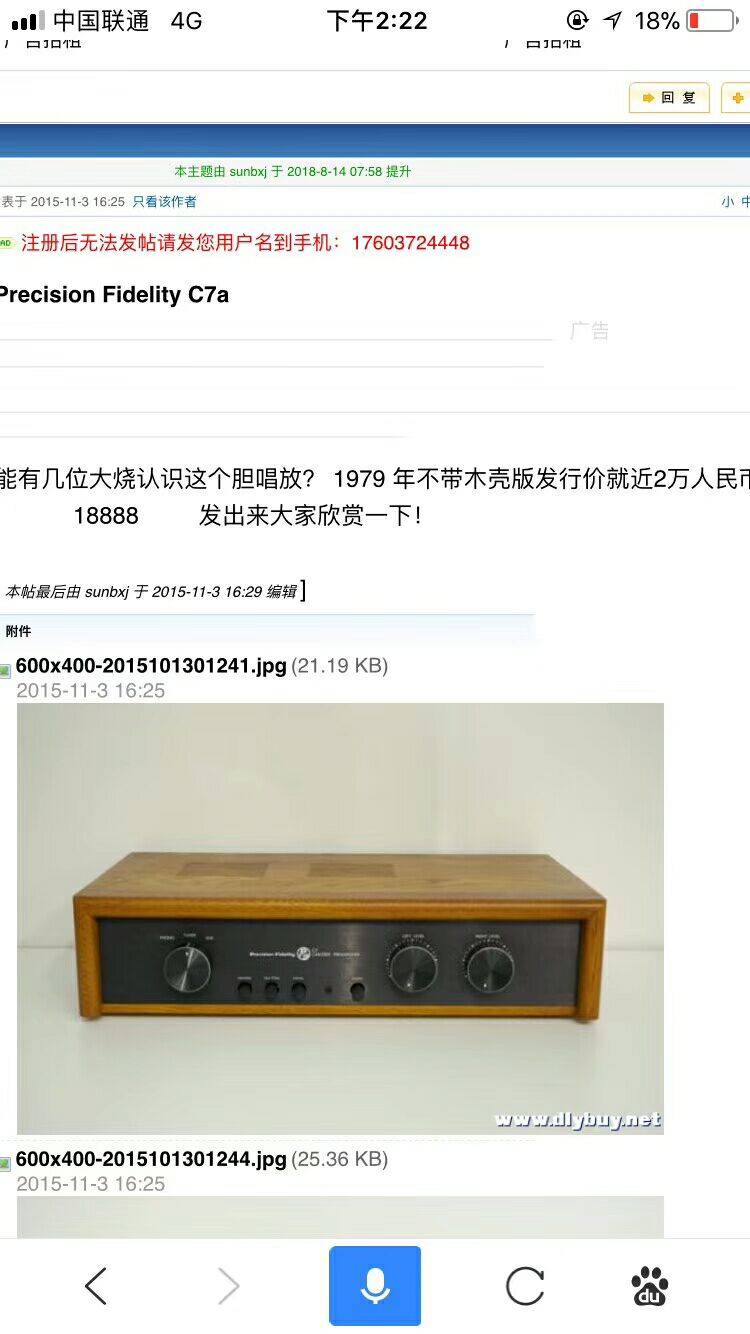Open the attachment 600x400-2015101301244.jpg link

[x=151, y=1159]
